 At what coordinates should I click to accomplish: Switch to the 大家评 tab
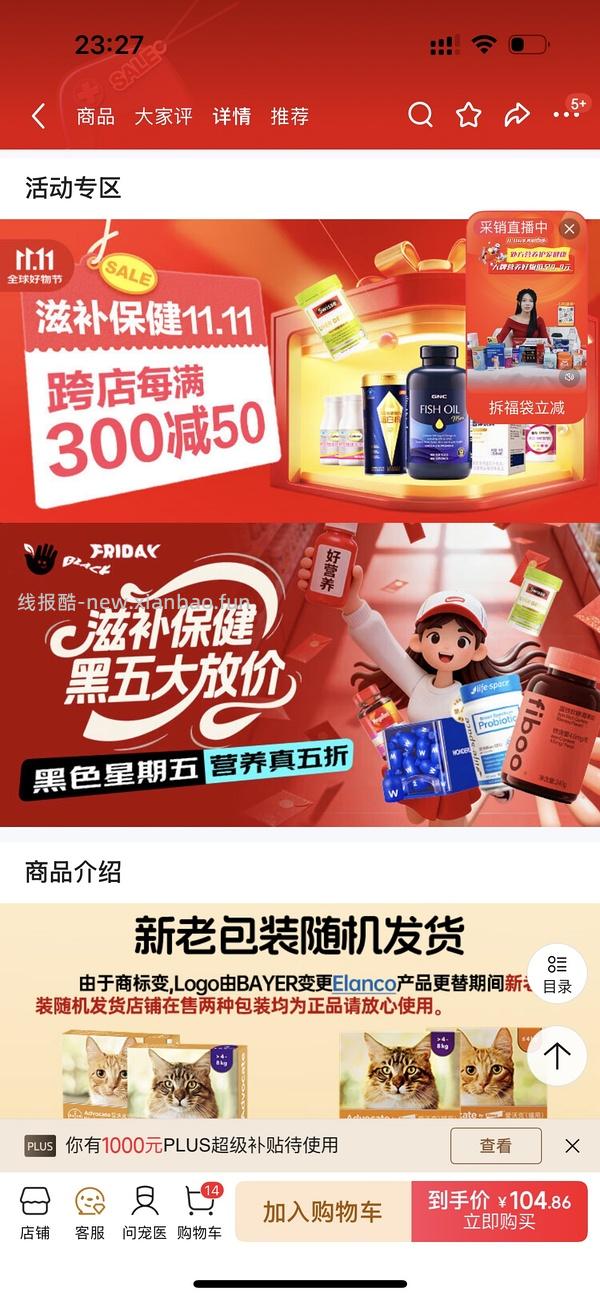[x=163, y=116]
